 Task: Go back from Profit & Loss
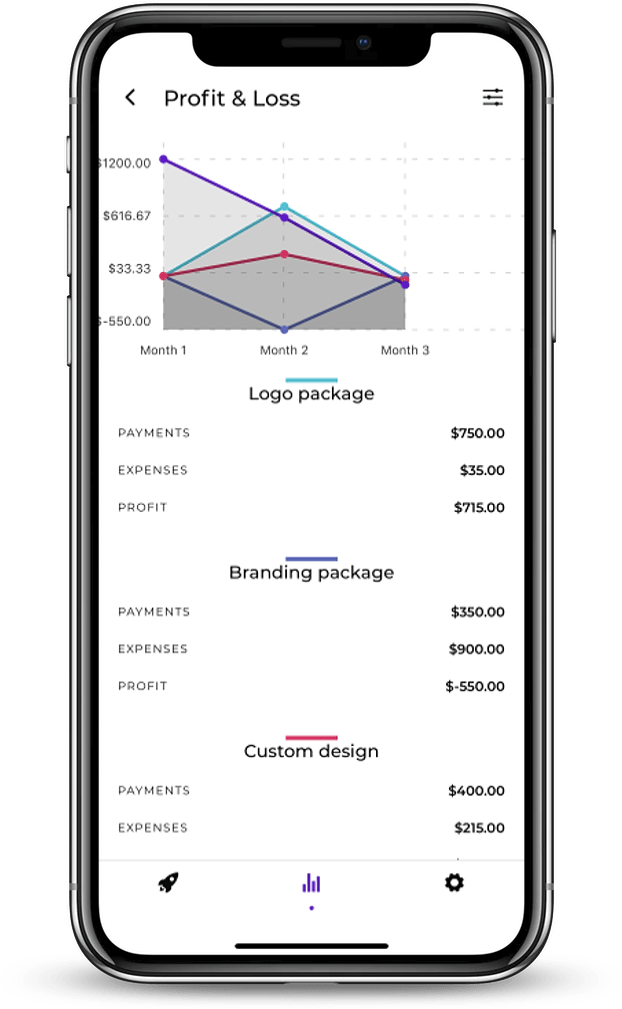tap(131, 98)
